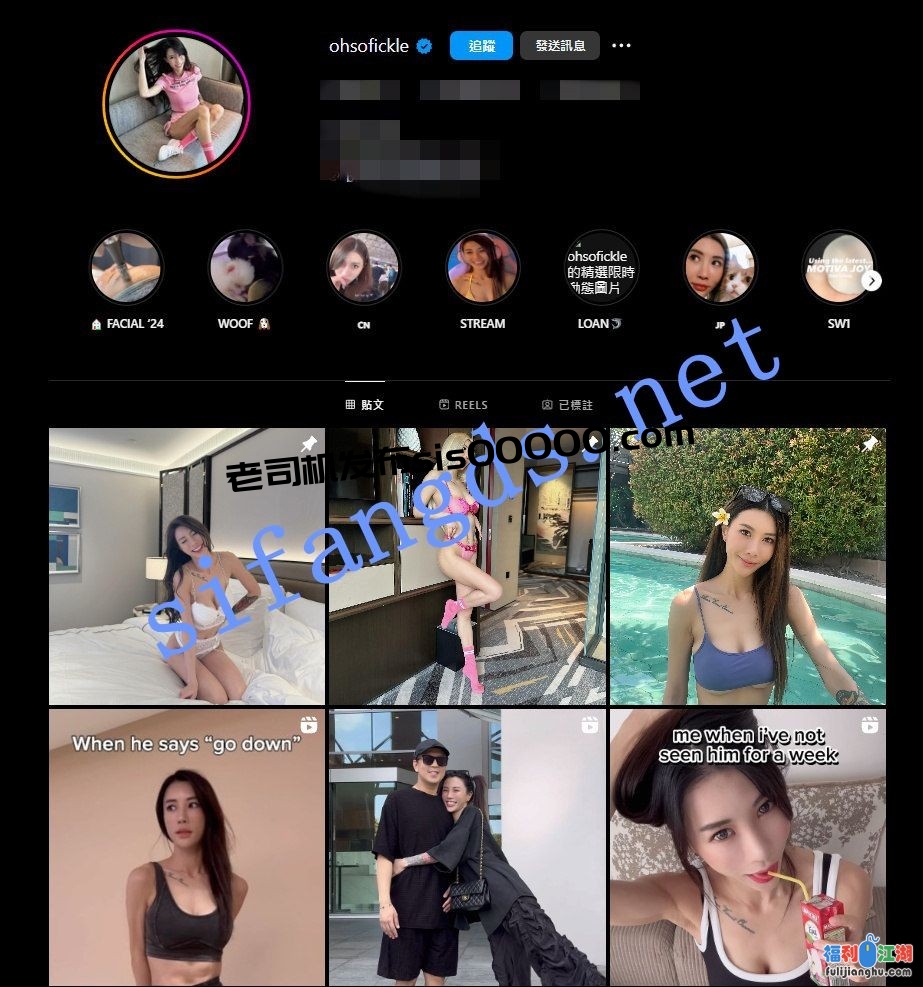Image resolution: width=923 pixels, height=987 pixels.
Task: Open the three-dot options menu
Action: tap(621, 46)
